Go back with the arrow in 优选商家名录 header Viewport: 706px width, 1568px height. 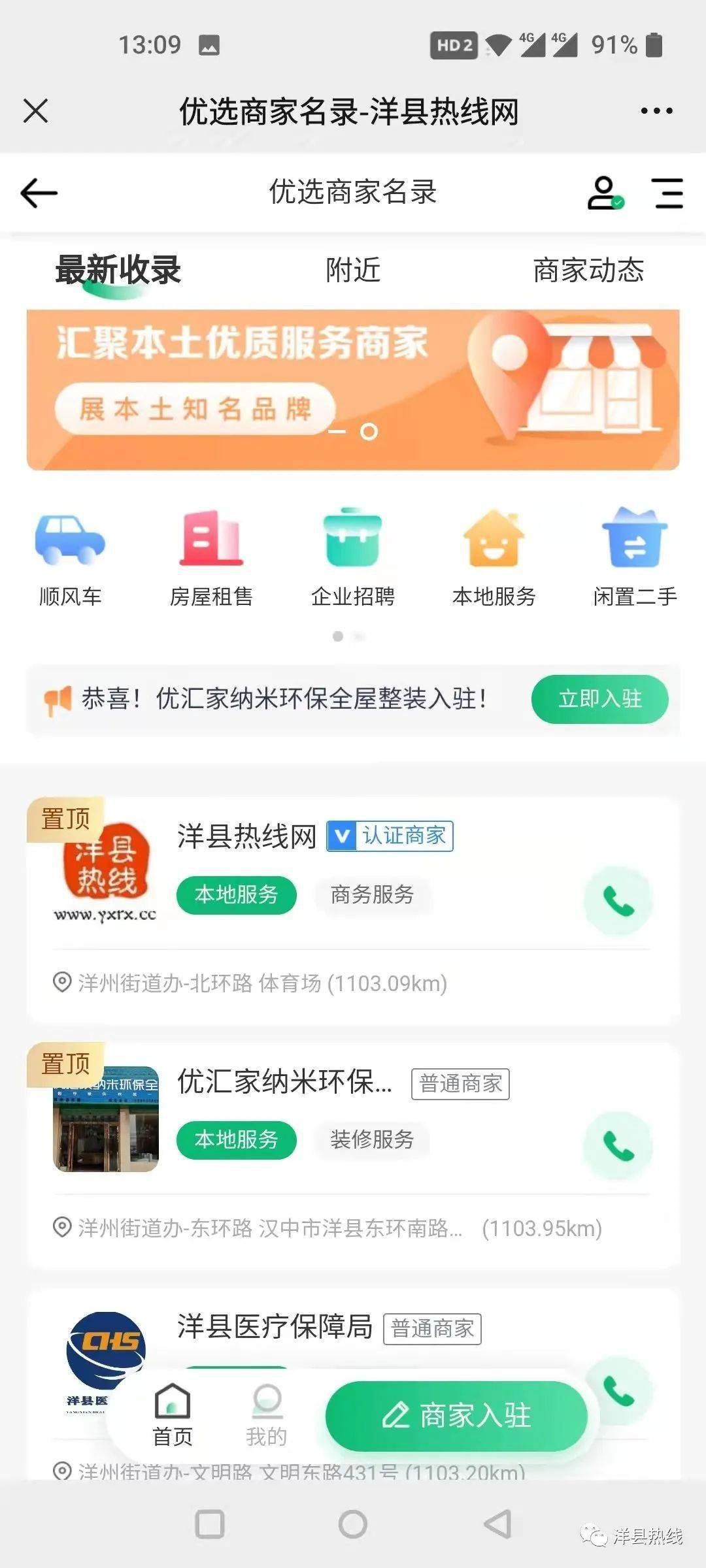(x=39, y=193)
